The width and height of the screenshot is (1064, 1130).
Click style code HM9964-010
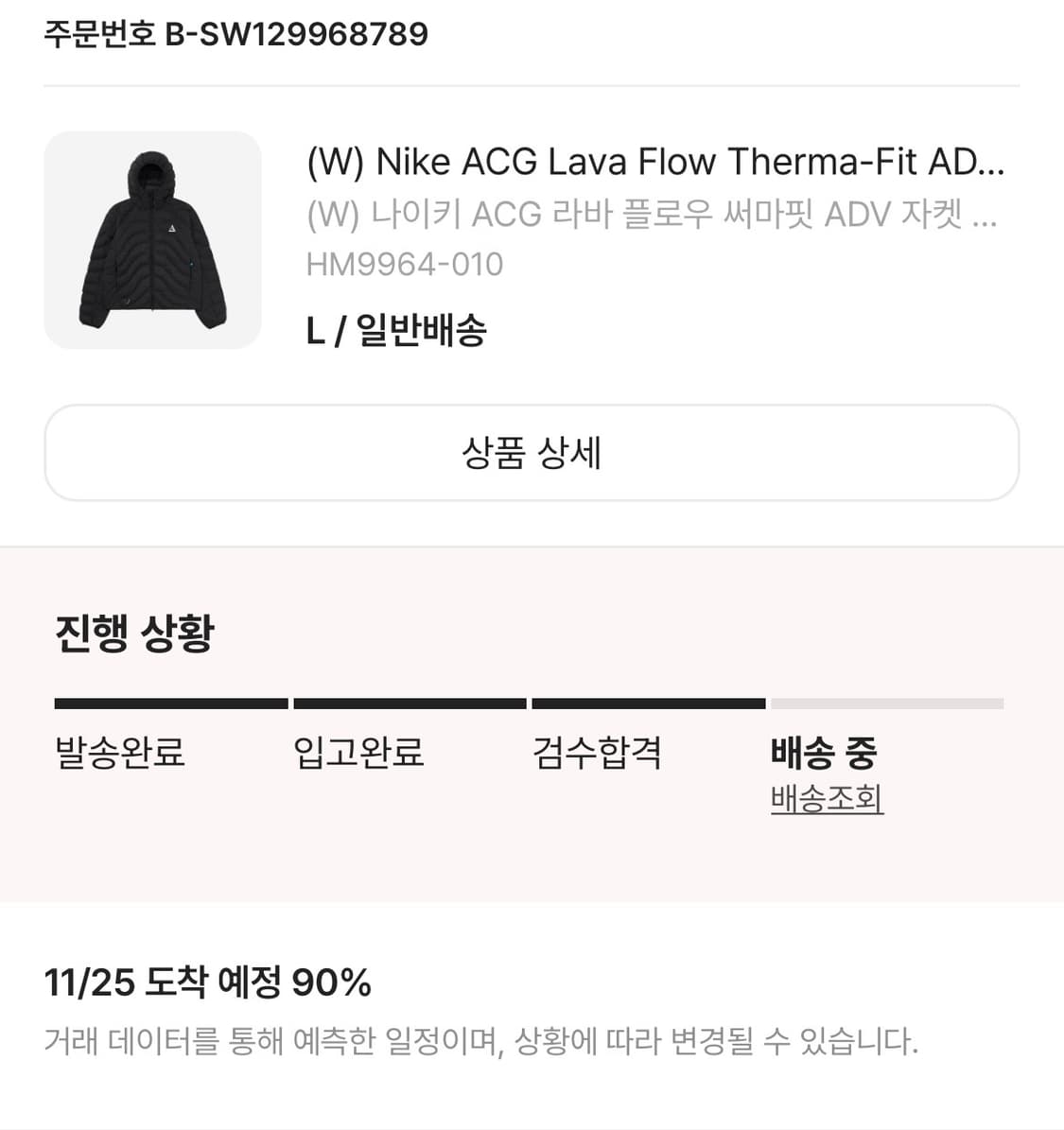[x=405, y=266]
